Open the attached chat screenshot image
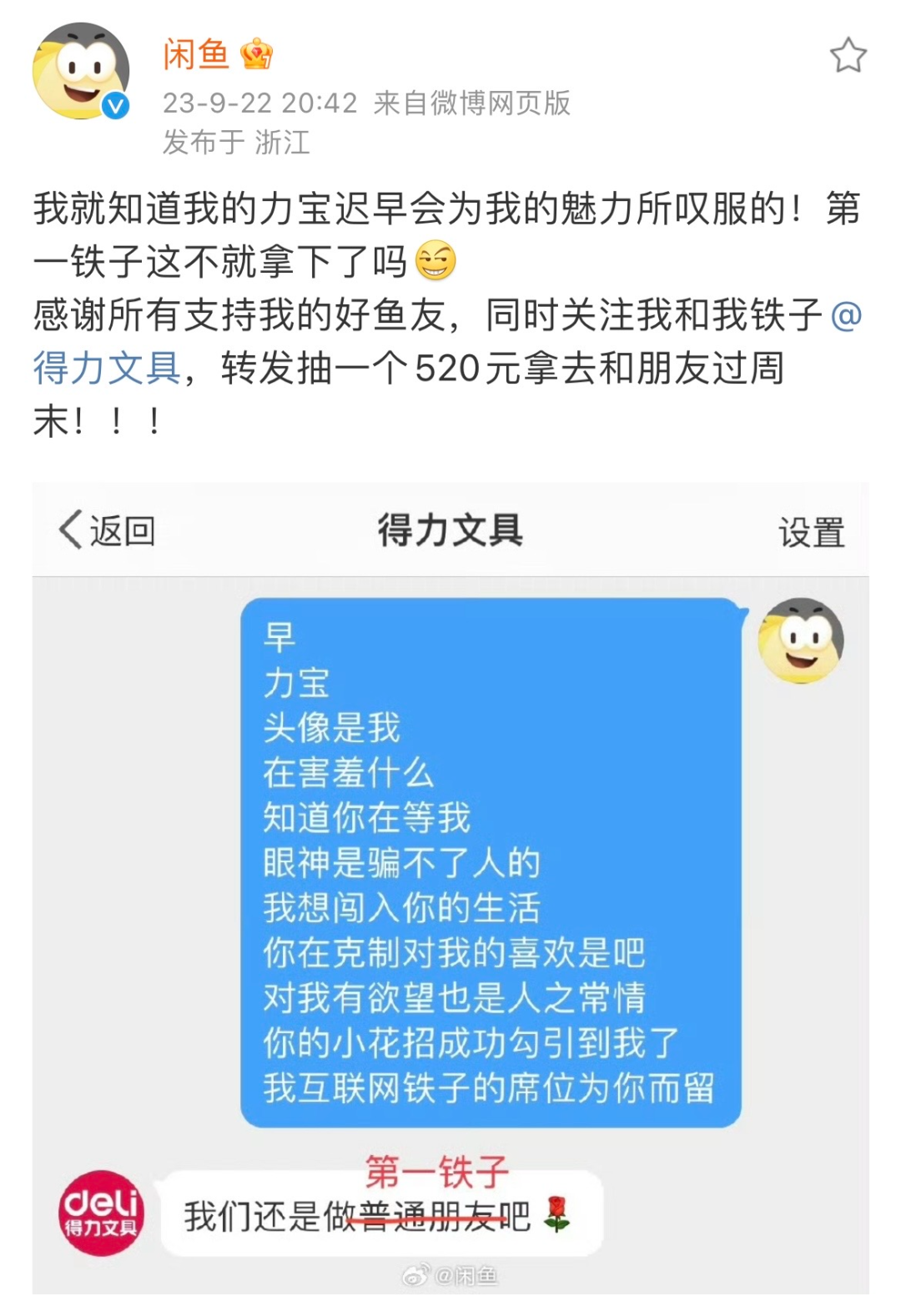The image size is (901, 1316). (450, 887)
